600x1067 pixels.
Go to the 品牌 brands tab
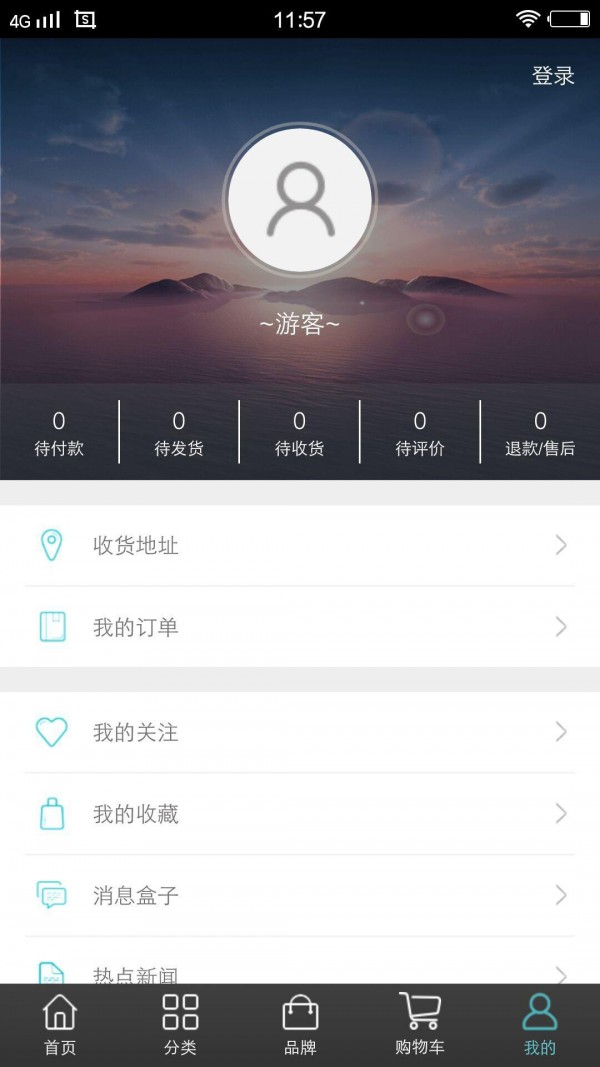[300, 1024]
